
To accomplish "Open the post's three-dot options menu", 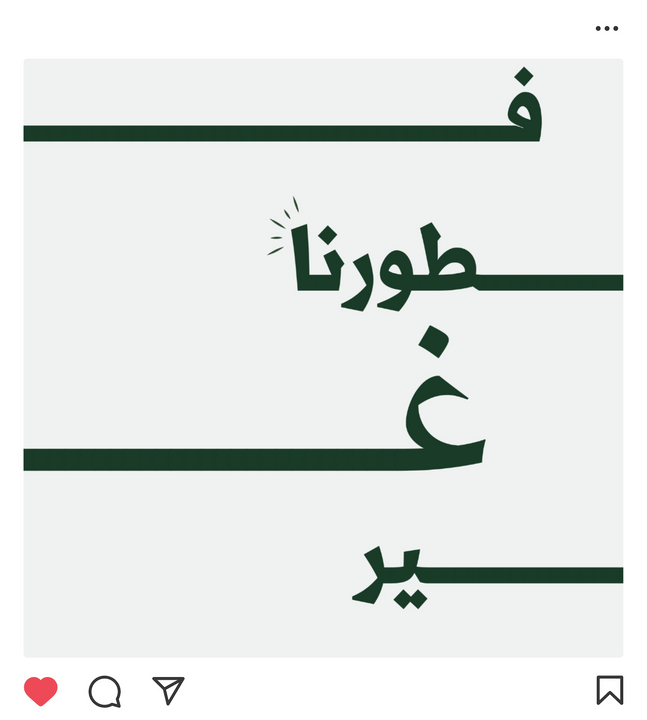I will [x=606, y=29].
